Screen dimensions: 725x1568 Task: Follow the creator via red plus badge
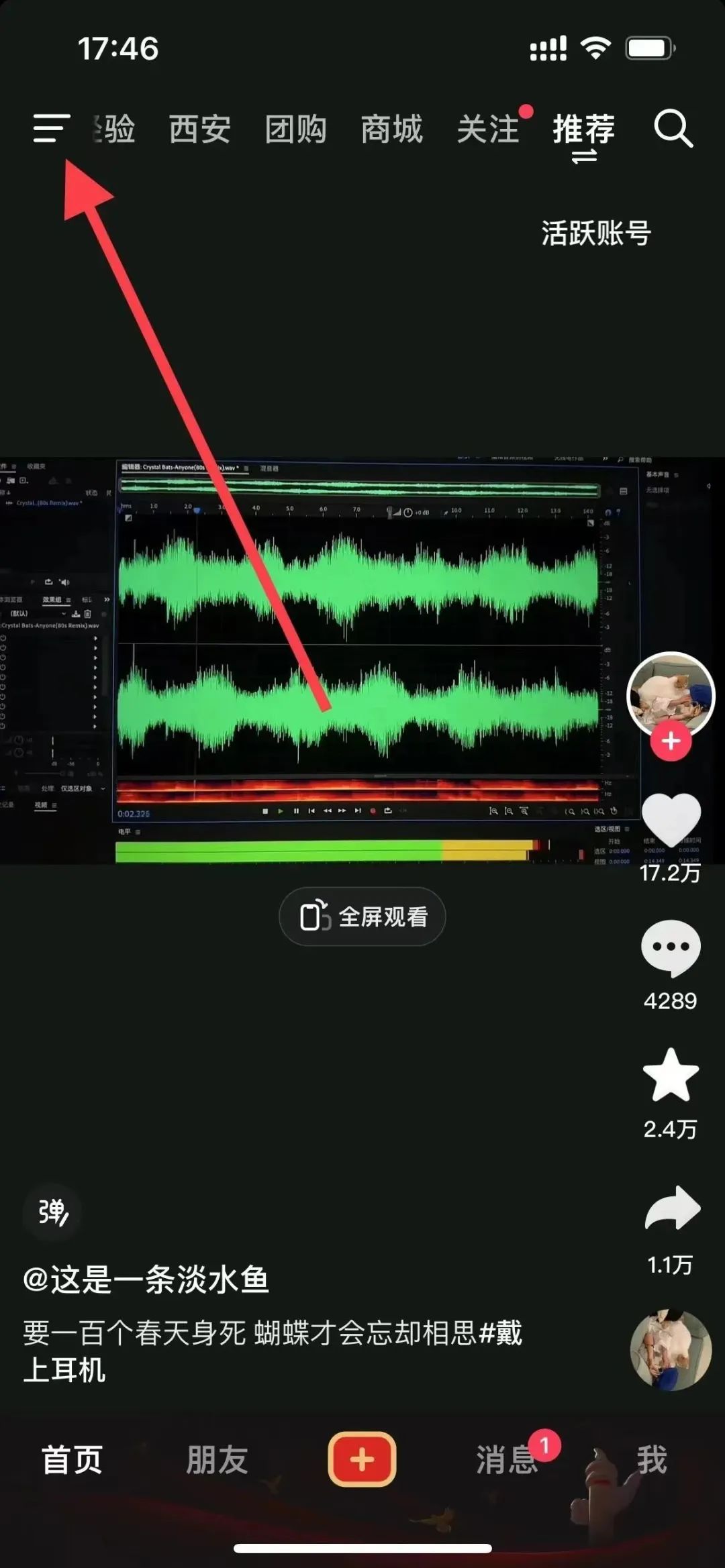click(x=671, y=741)
